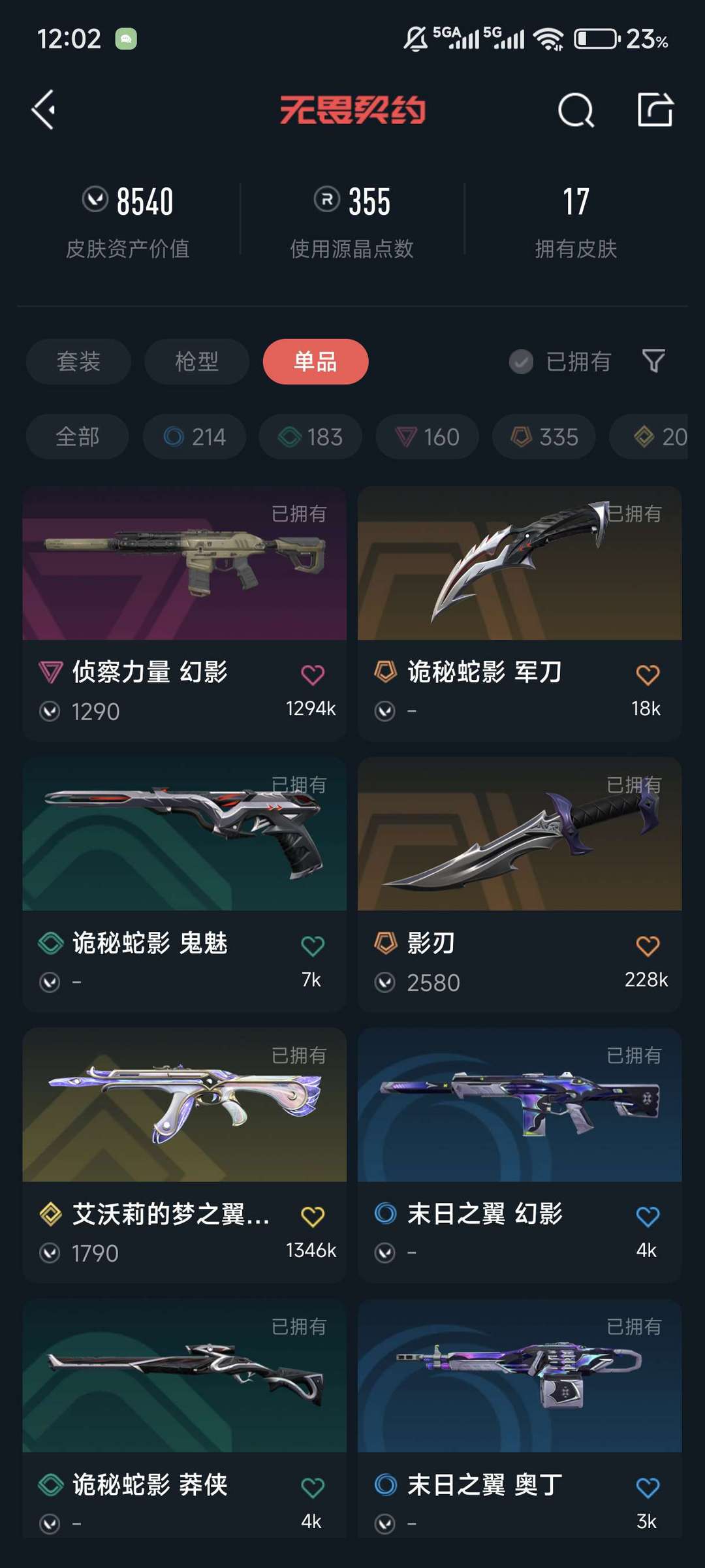
Task: Open the search icon in the header
Action: pyautogui.click(x=576, y=110)
